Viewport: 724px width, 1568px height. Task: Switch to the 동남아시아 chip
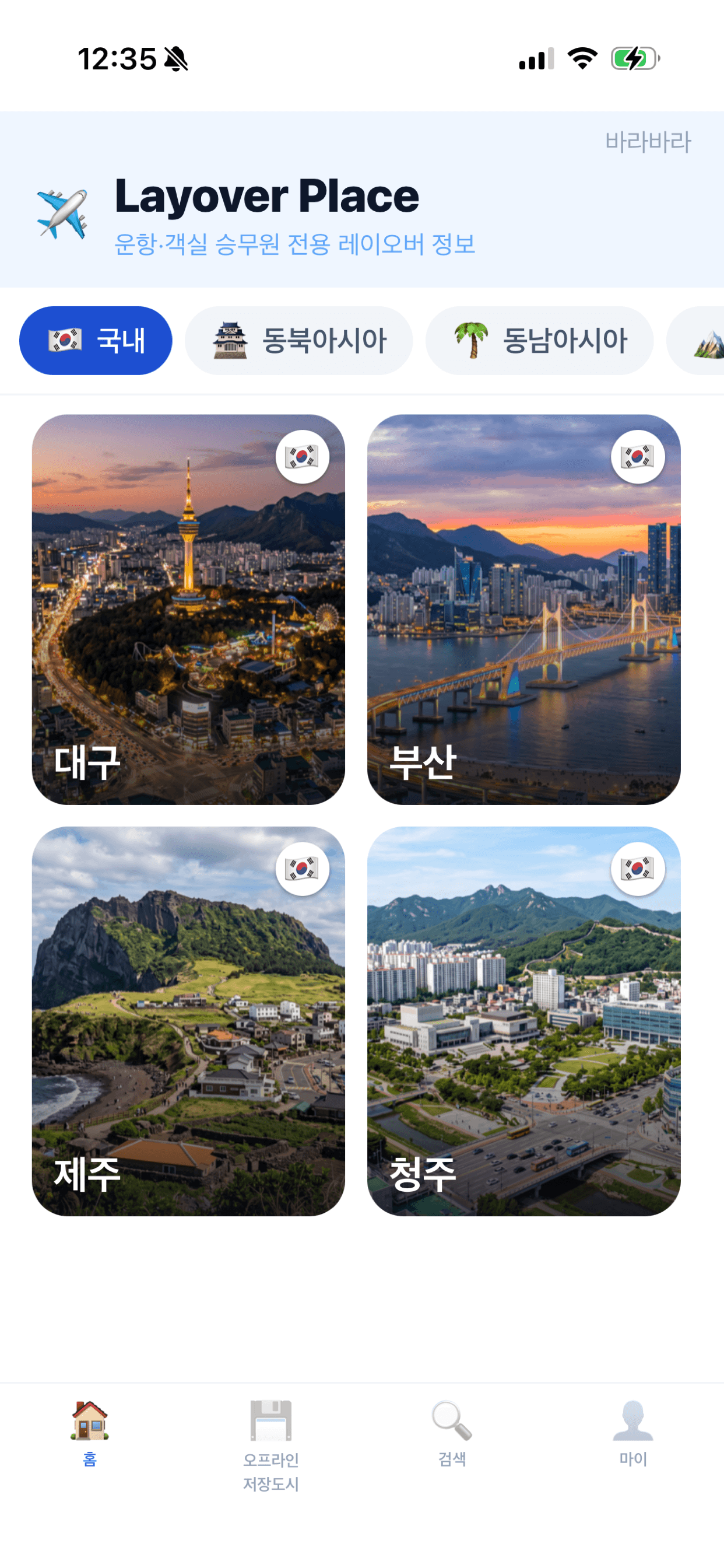[540, 340]
